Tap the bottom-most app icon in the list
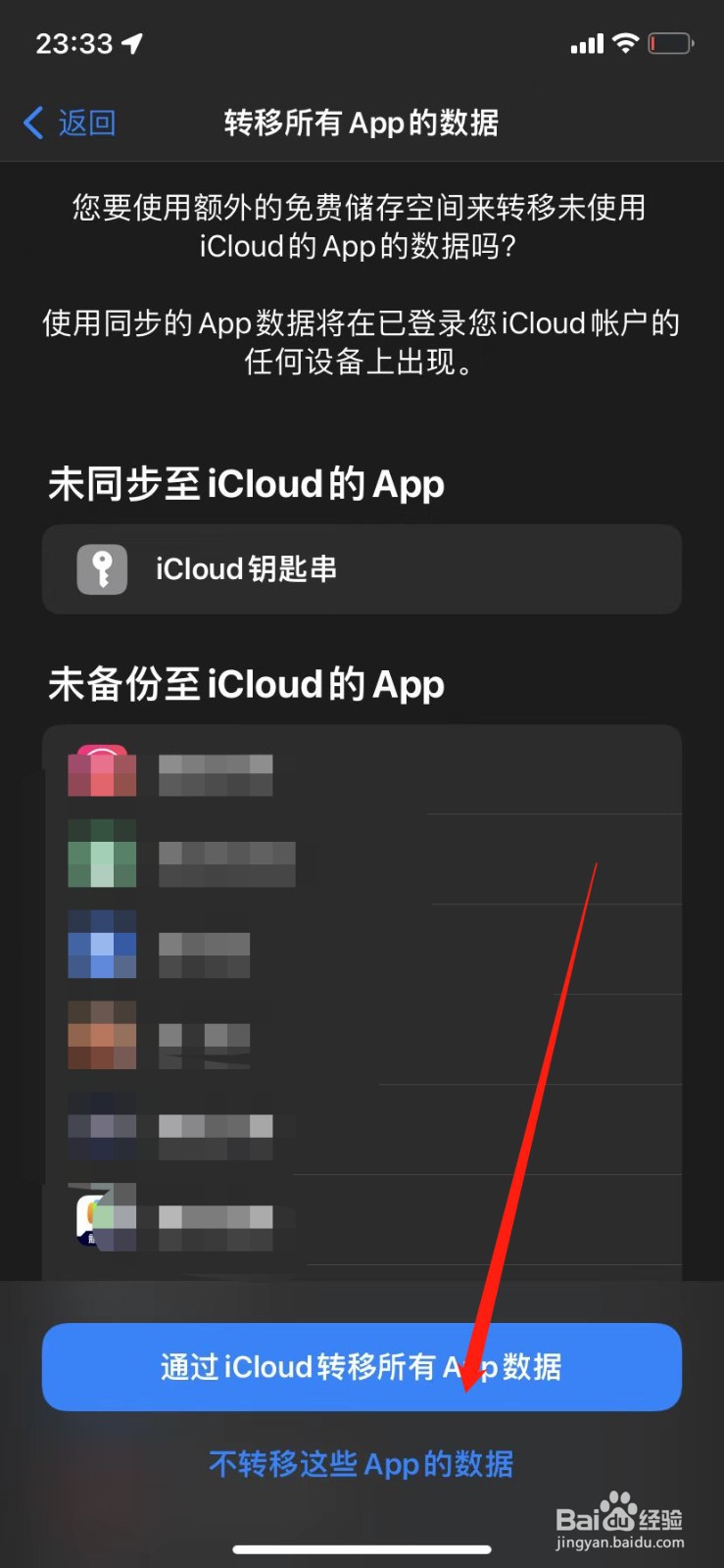The image size is (724, 1568). click(102, 1215)
